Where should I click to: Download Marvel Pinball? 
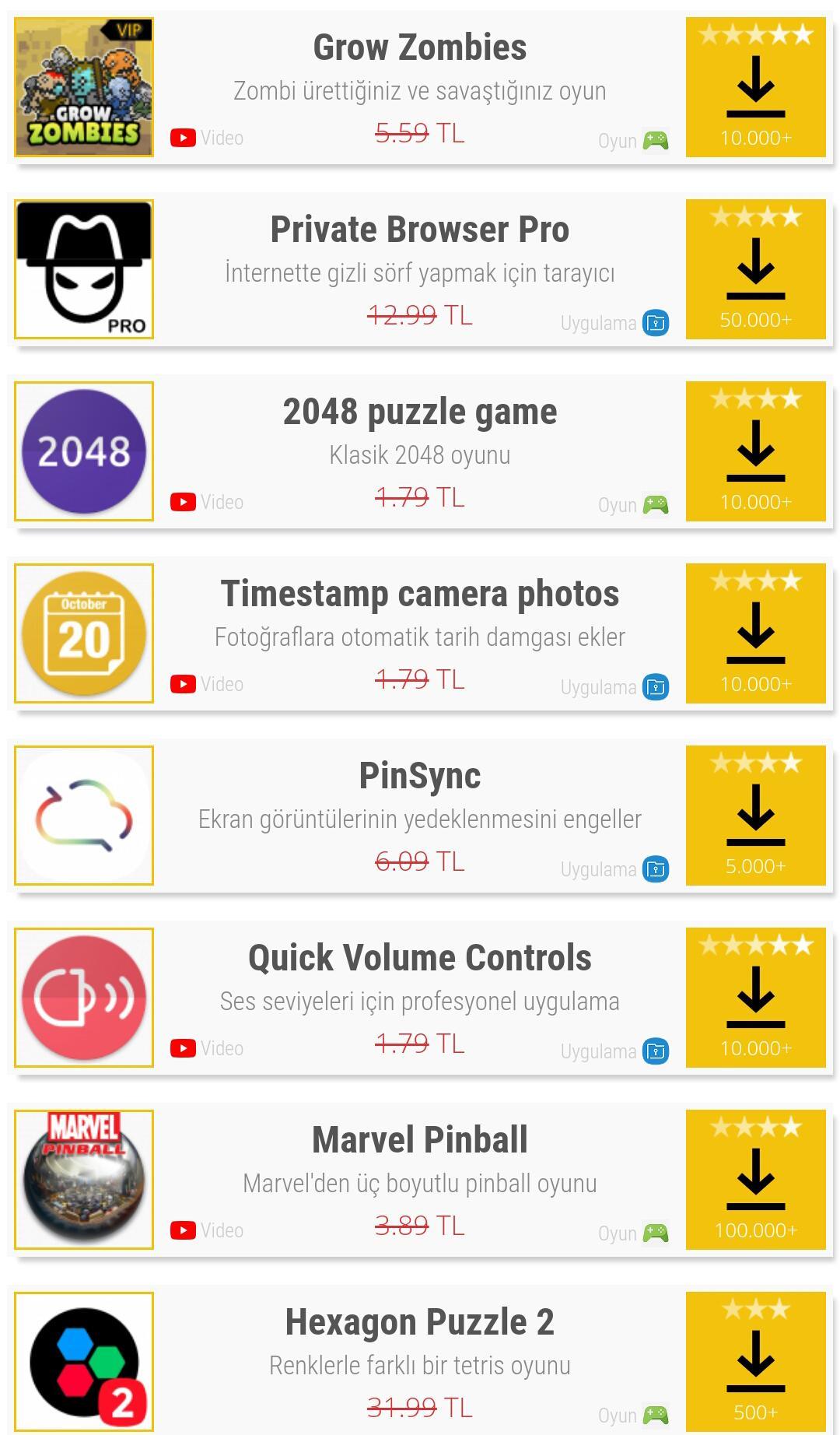pos(755,1180)
